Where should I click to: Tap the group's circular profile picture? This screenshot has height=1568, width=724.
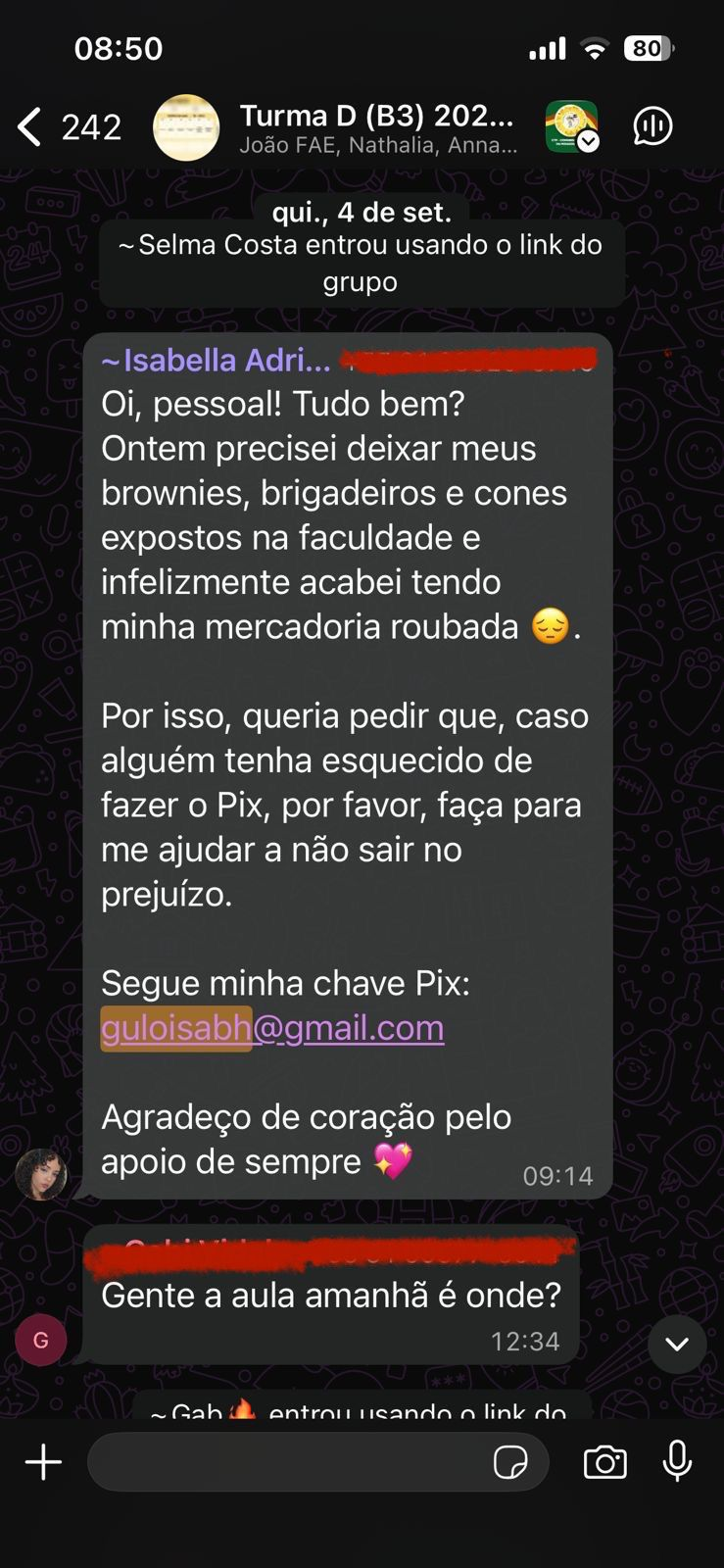[x=186, y=127]
